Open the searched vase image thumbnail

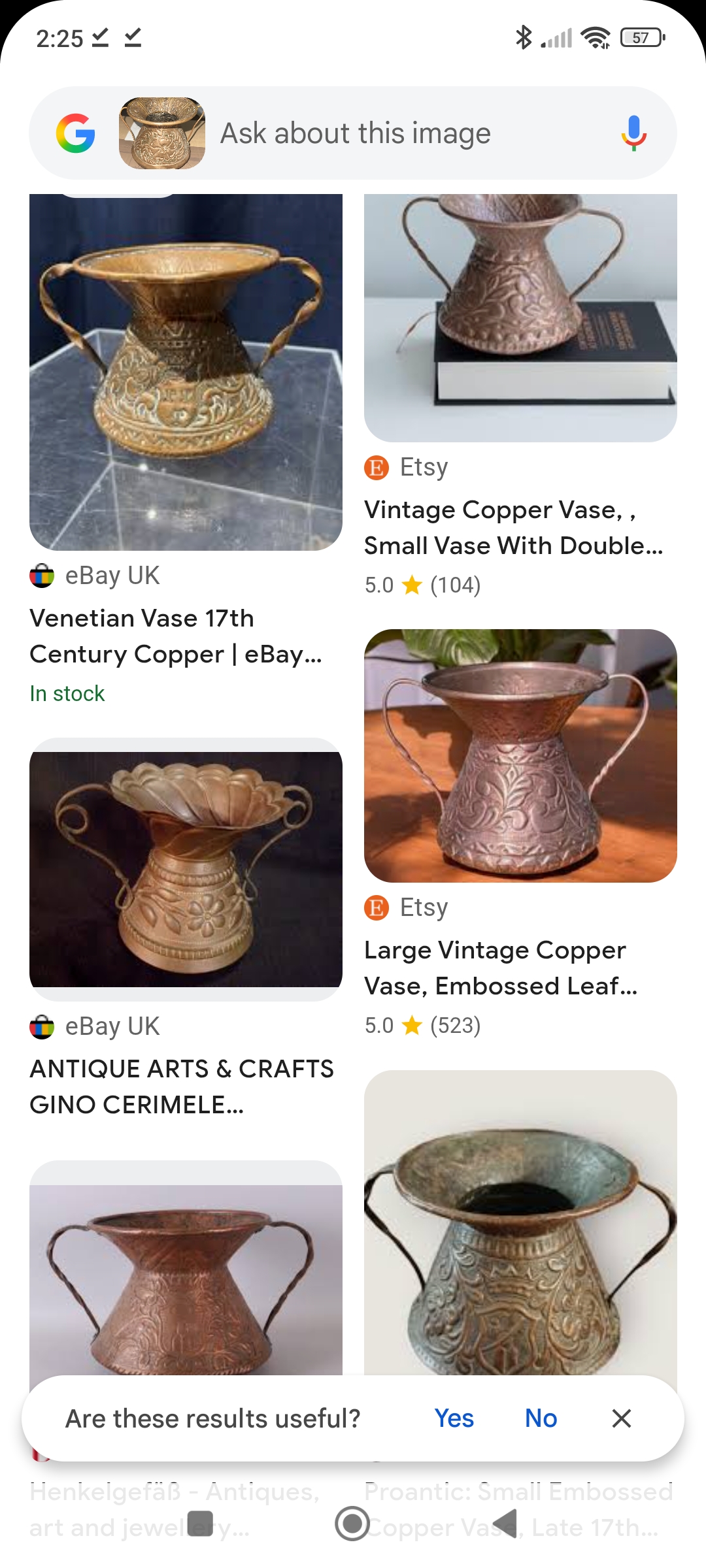162,133
